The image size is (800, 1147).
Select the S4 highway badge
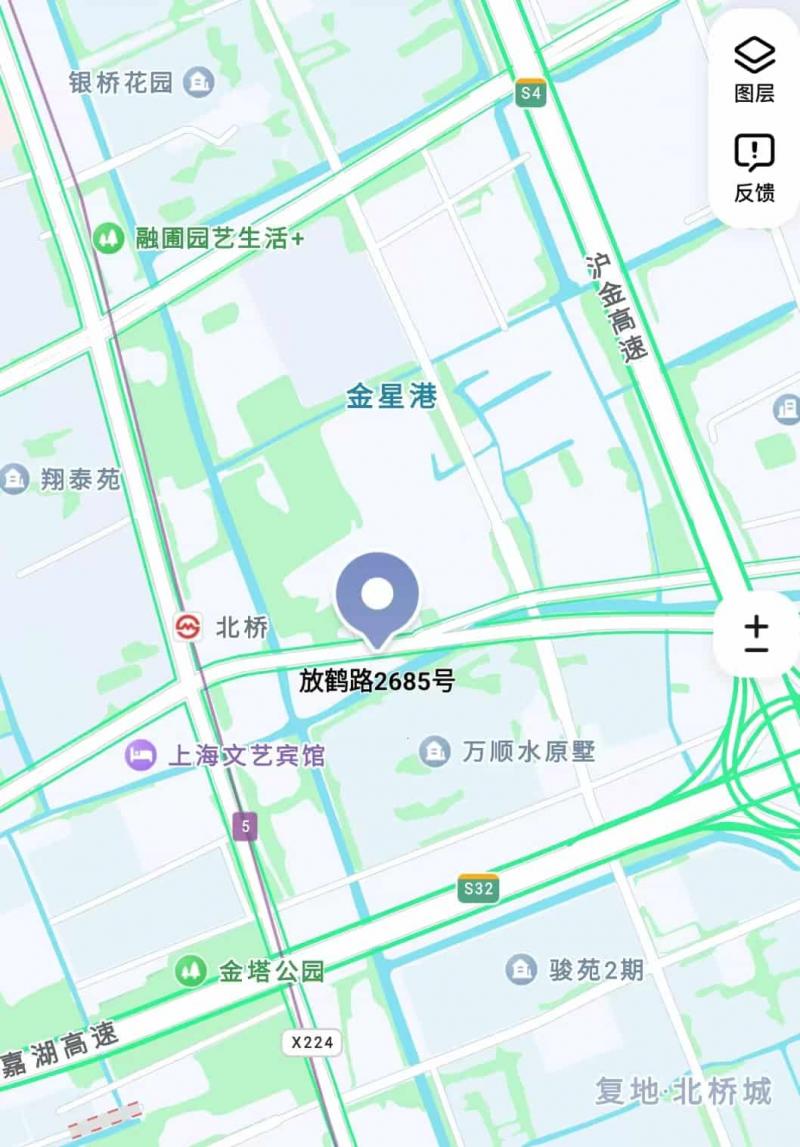530,90
